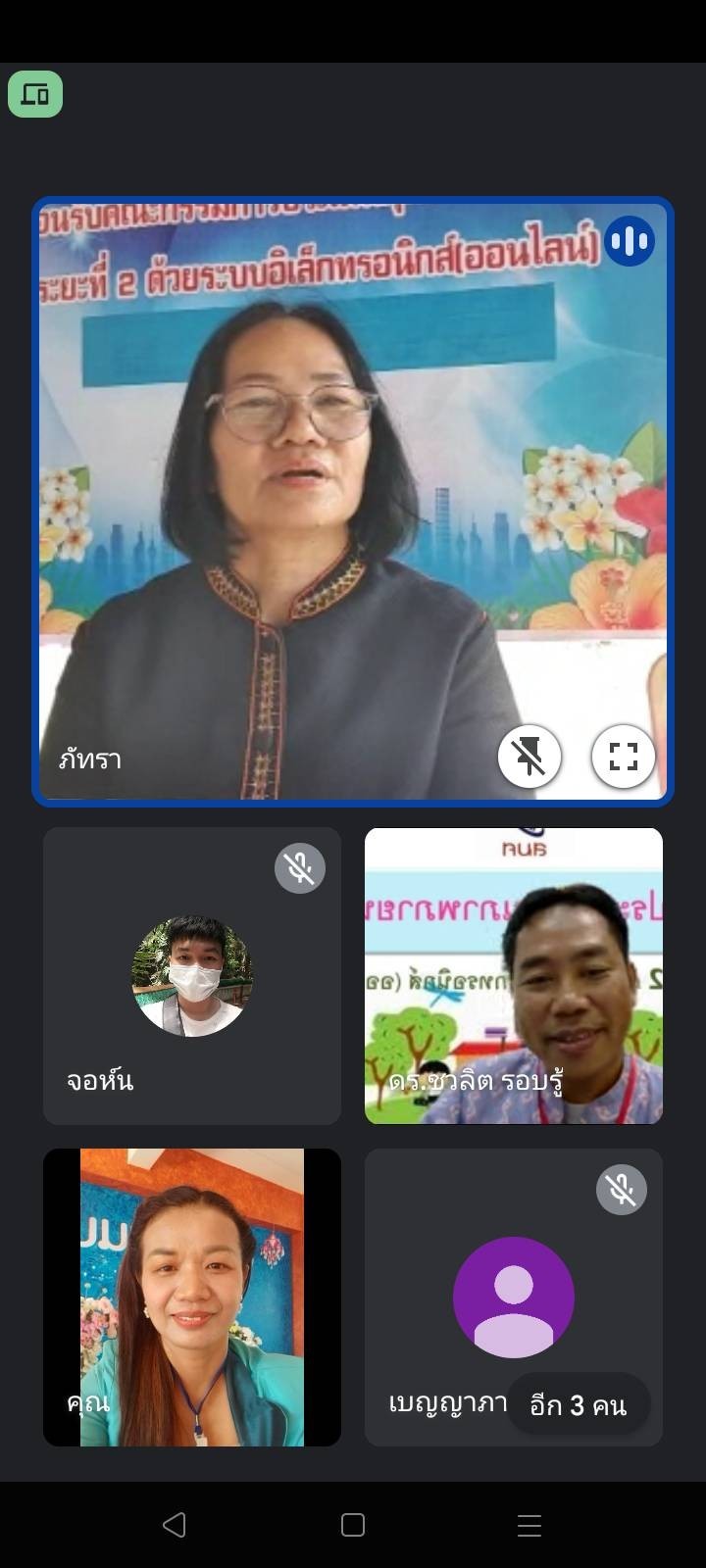Image resolution: width=706 pixels, height=1568 pixels.
Task: Expand ภัทรา's video to fullscreen
Action: click(x=624, y=756)
